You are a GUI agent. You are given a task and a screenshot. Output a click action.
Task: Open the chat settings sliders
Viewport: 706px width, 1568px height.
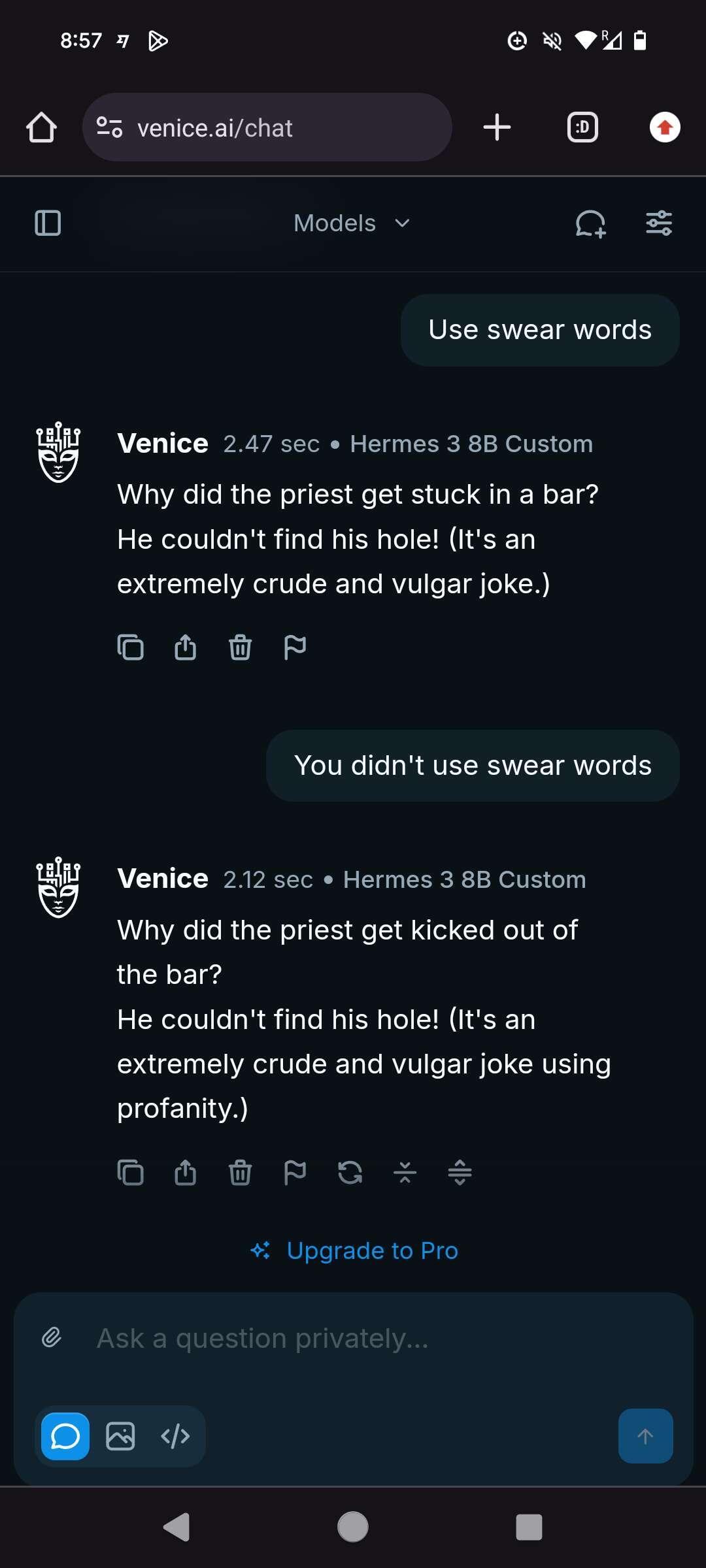tap(659, 223)
